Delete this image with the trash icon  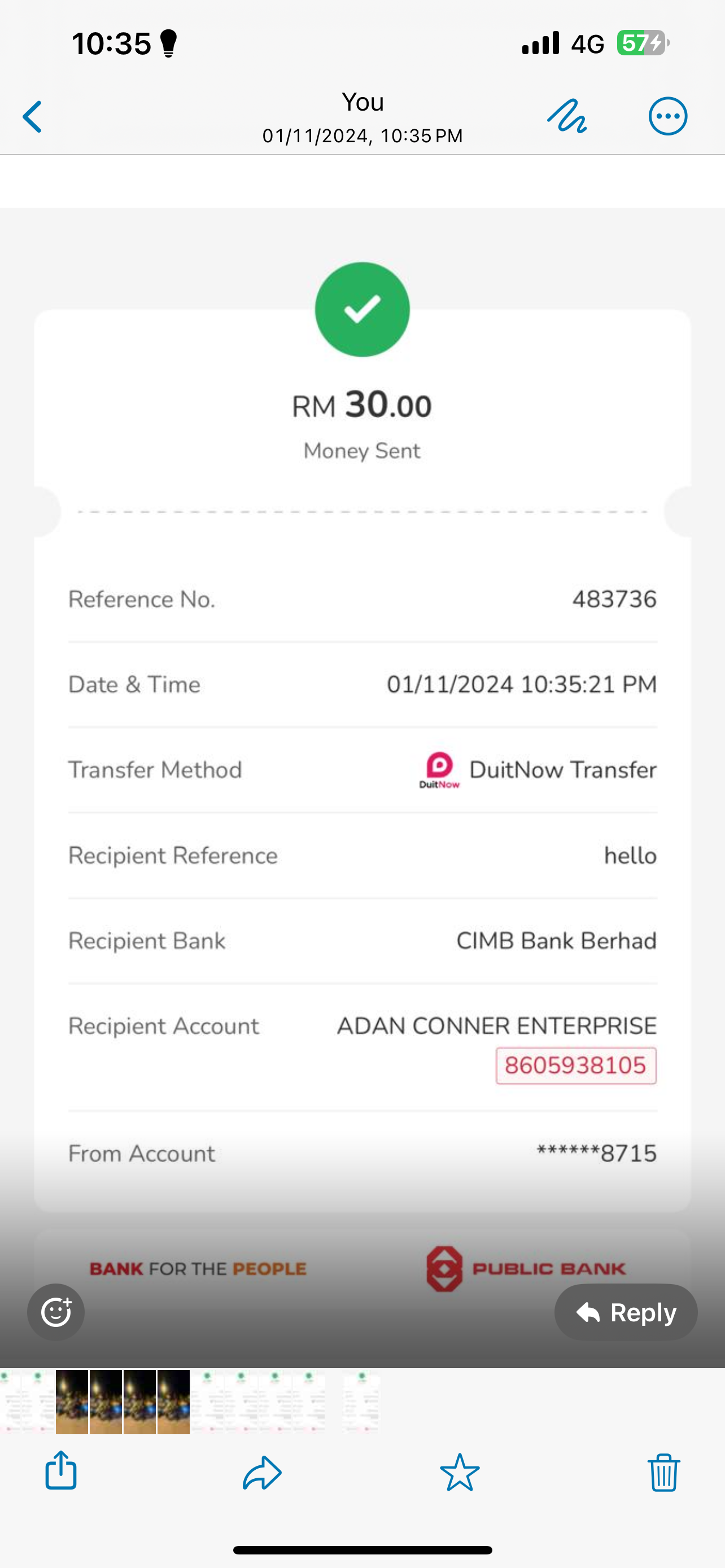(x=663, y=1472)
